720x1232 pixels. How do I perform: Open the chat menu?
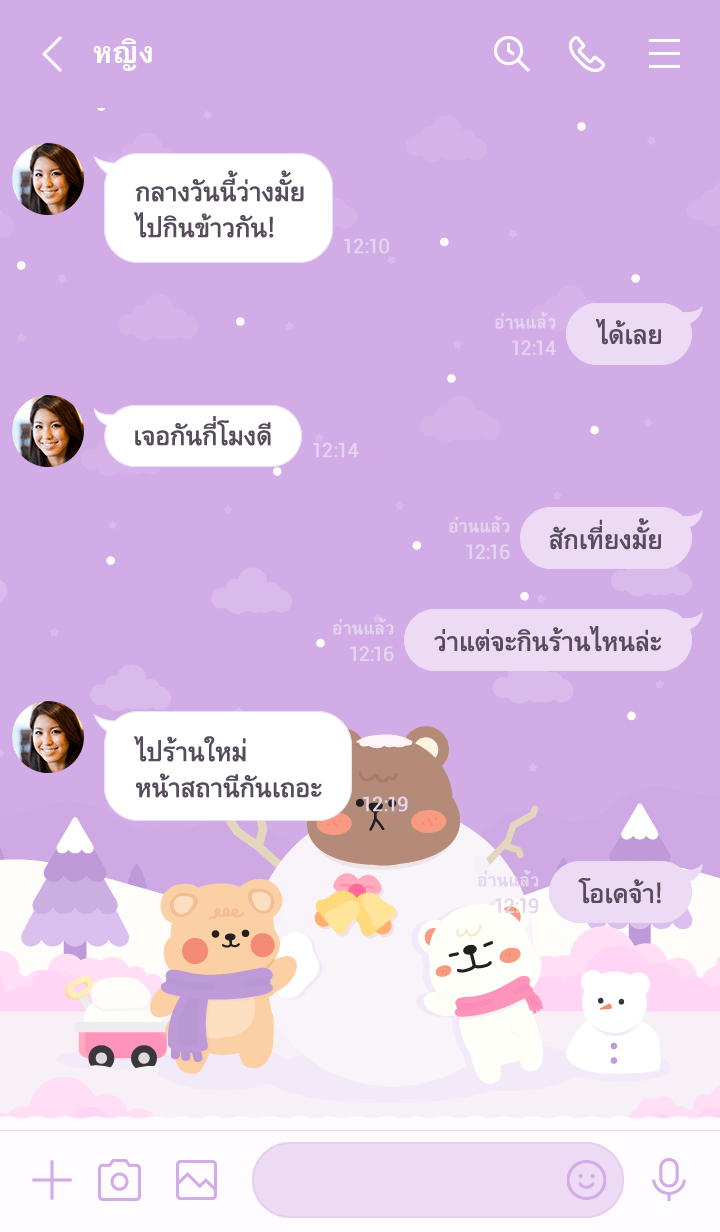[664, 54]
